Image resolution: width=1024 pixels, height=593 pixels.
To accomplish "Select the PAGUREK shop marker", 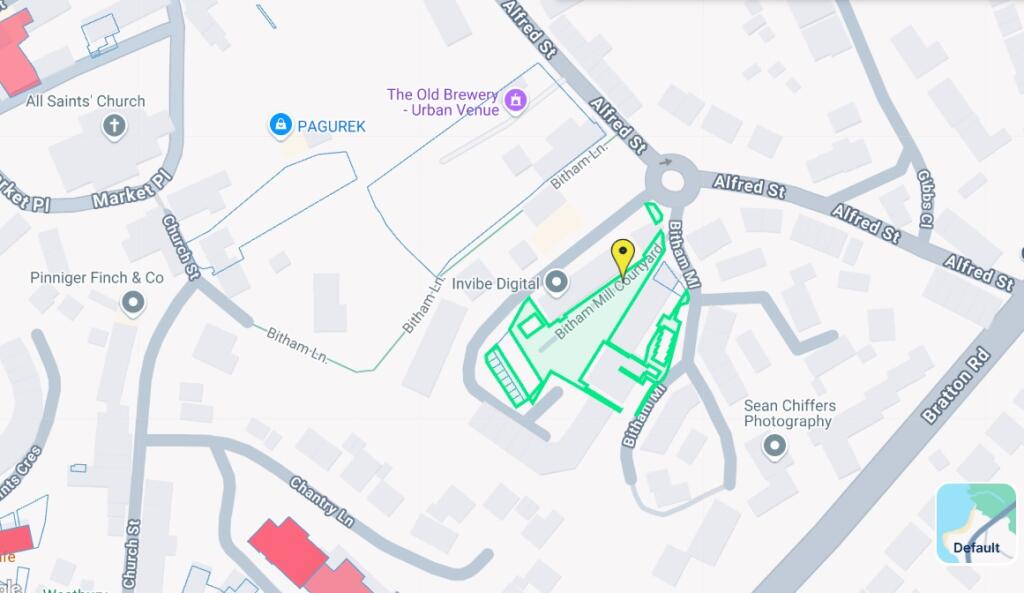I will (x=281, y=125).
